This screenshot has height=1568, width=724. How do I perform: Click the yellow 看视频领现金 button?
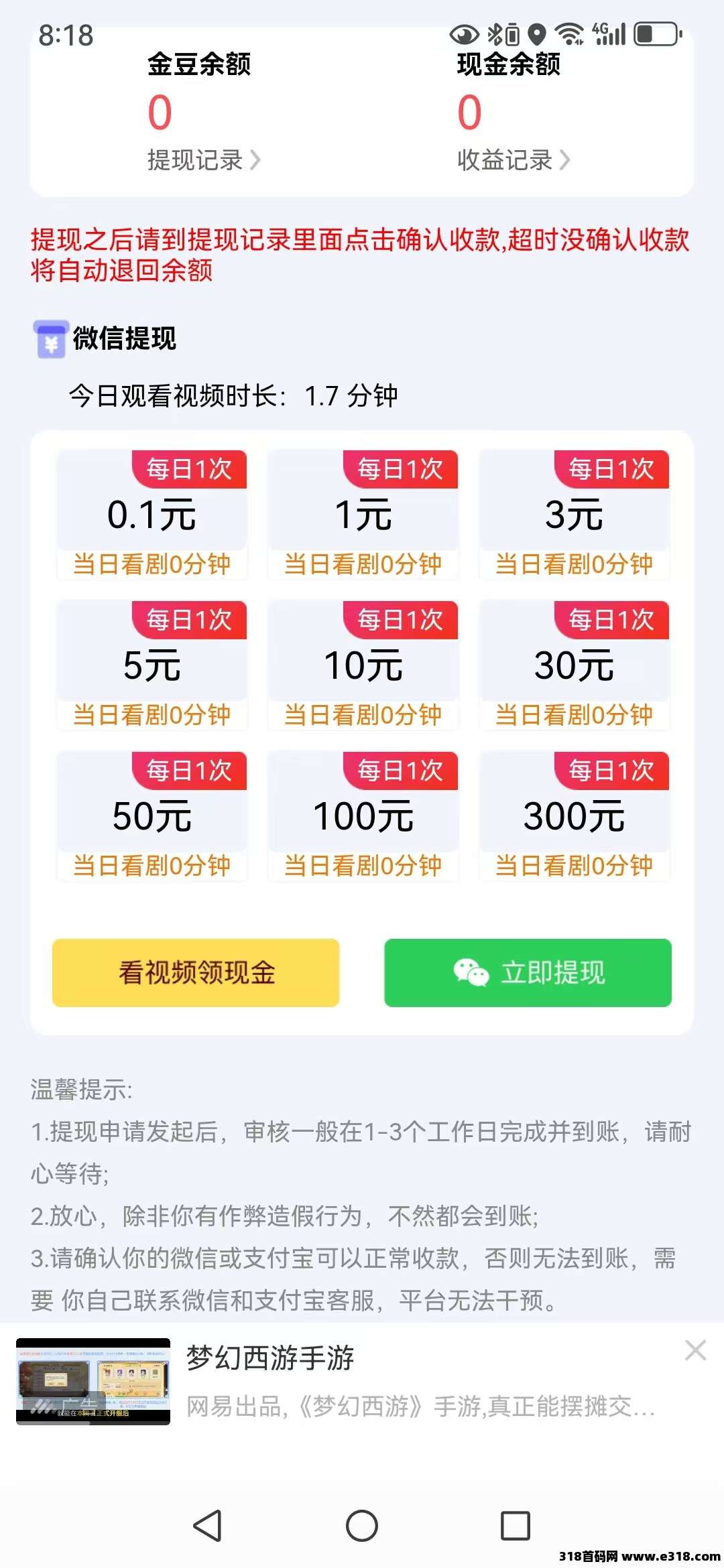point(196,973)
